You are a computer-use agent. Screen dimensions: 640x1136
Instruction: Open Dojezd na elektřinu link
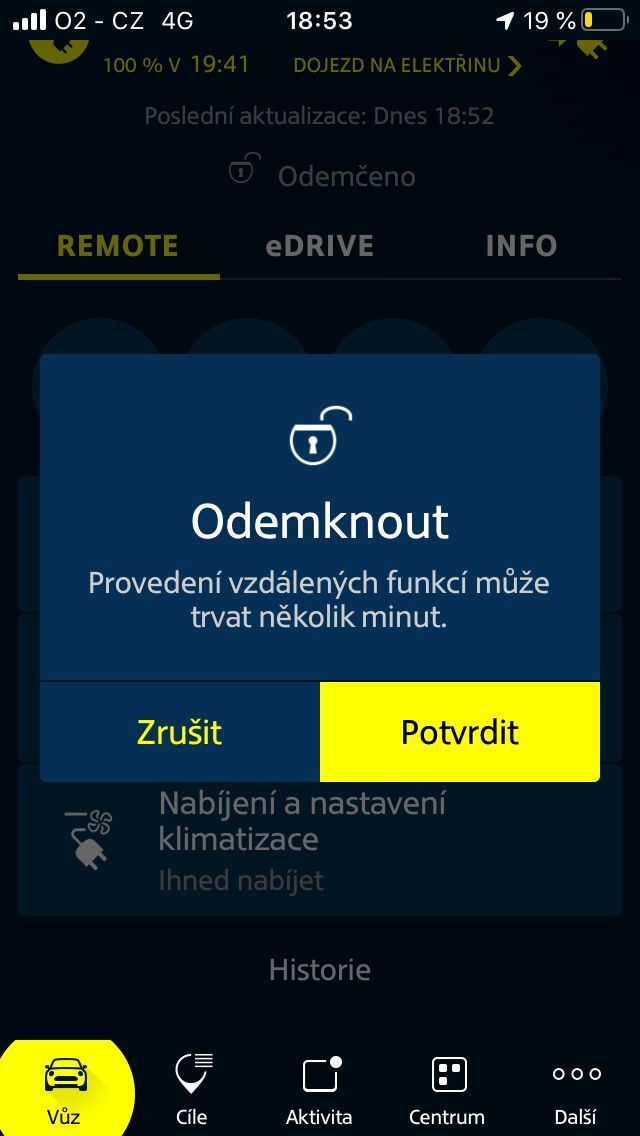click(x=407, y=66)
